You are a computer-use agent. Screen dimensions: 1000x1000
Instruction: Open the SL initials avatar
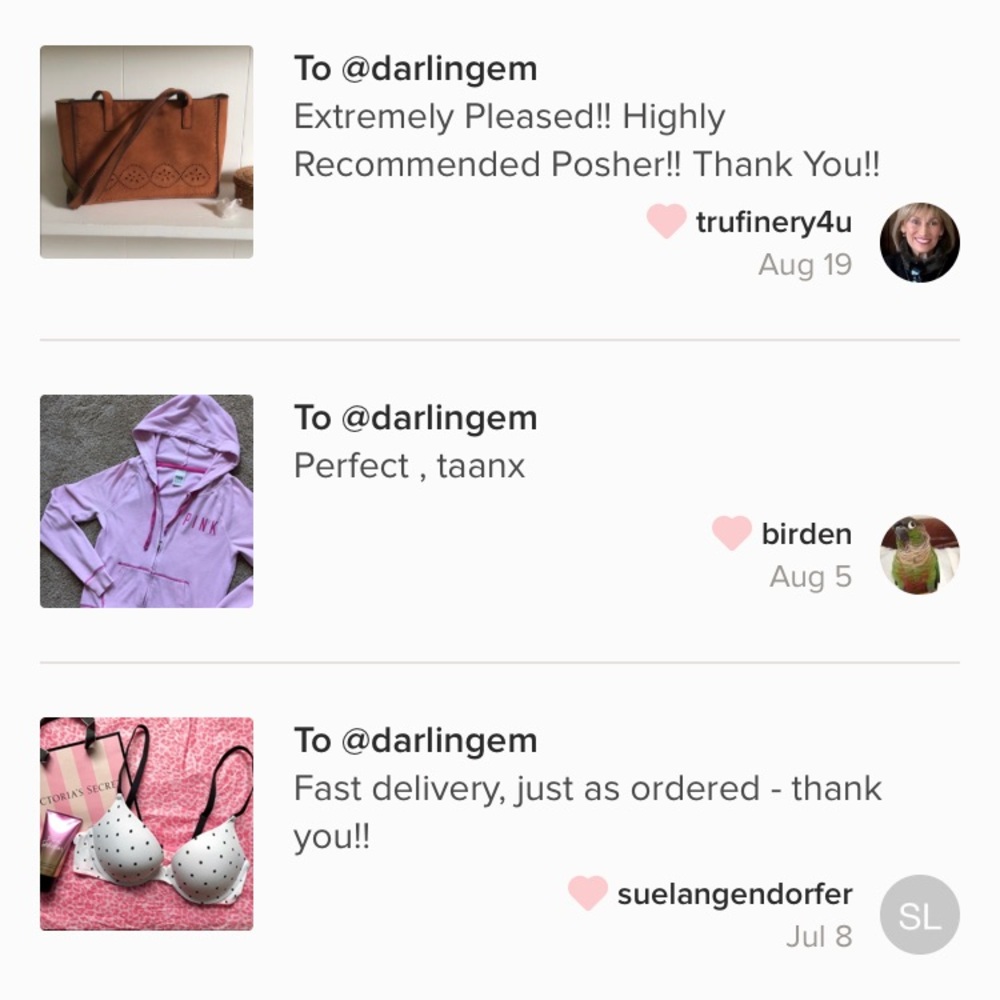pyautogui.click(x=919, y=915)
